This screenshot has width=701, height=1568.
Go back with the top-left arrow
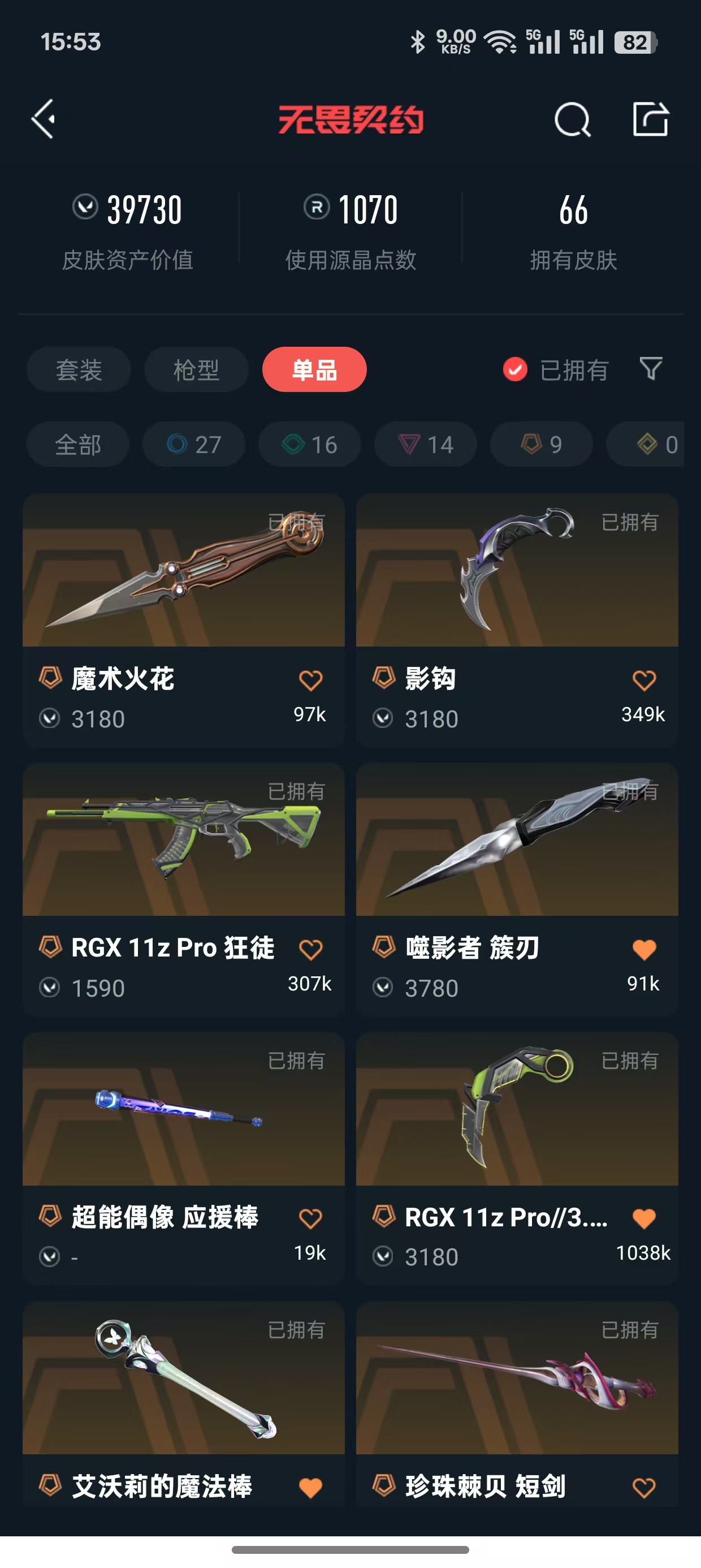coord(44,119)
